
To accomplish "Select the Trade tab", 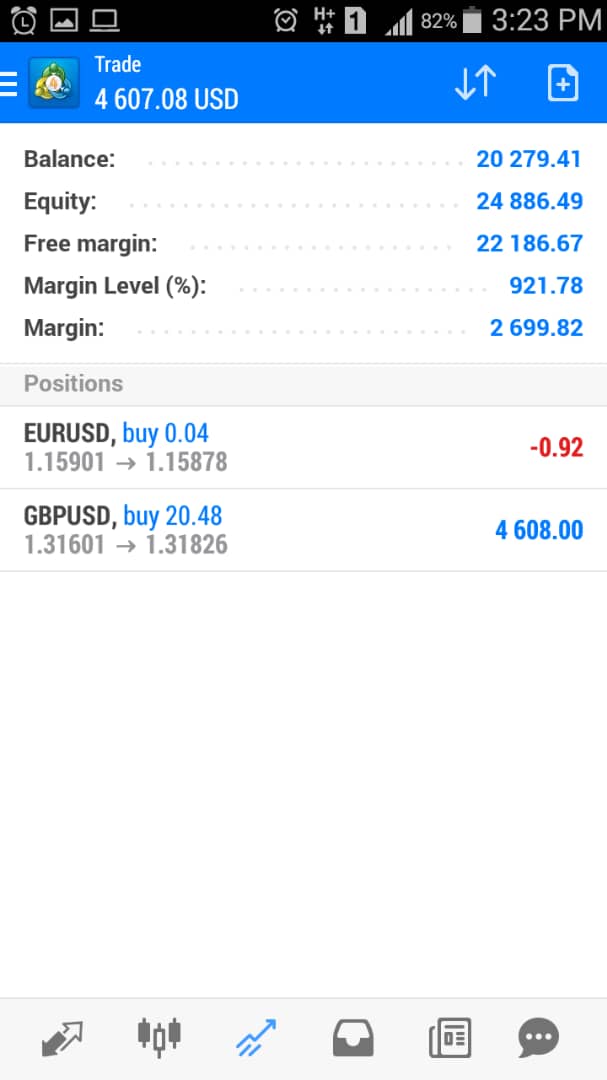I will tap(256, 1037).
